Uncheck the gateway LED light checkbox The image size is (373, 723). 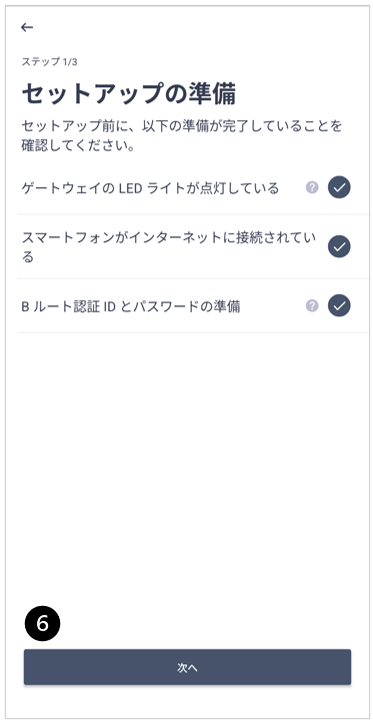tap(339, 188)
